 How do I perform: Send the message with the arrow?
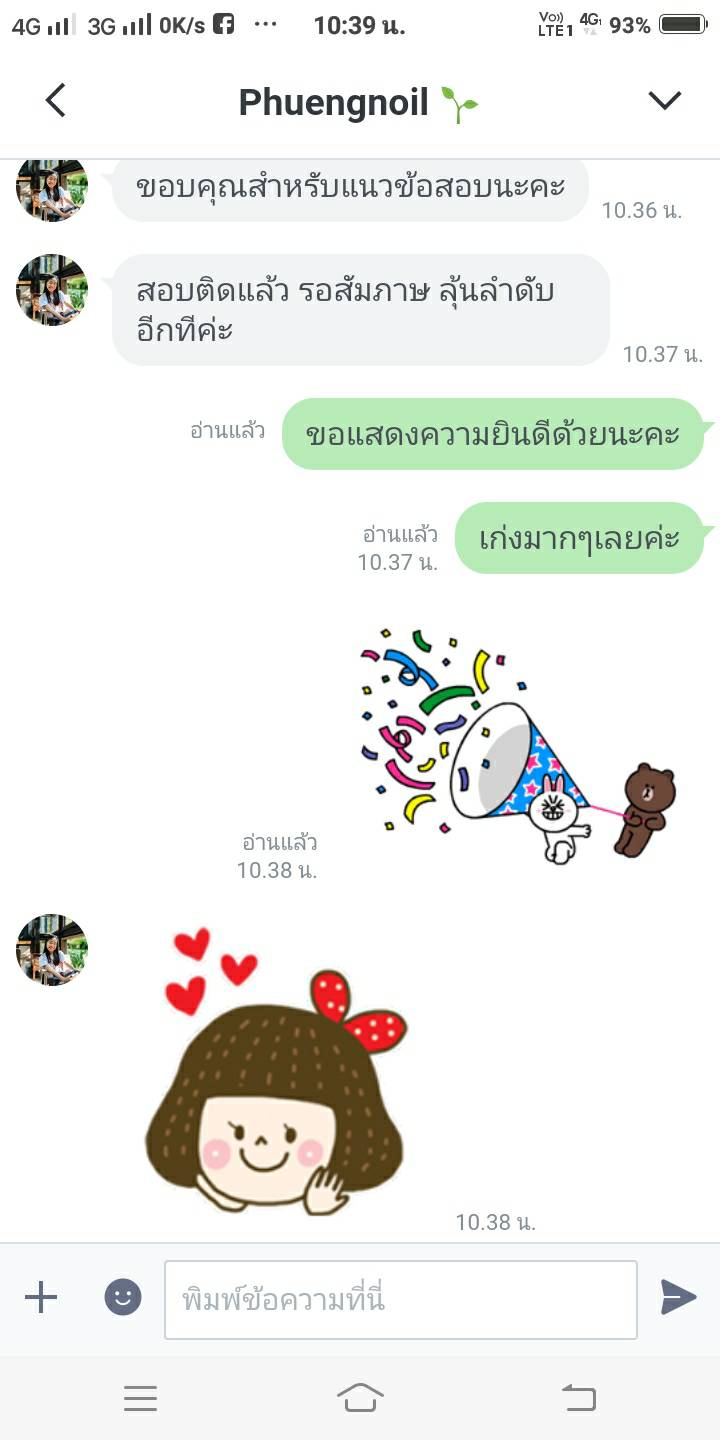(678, 1297)
